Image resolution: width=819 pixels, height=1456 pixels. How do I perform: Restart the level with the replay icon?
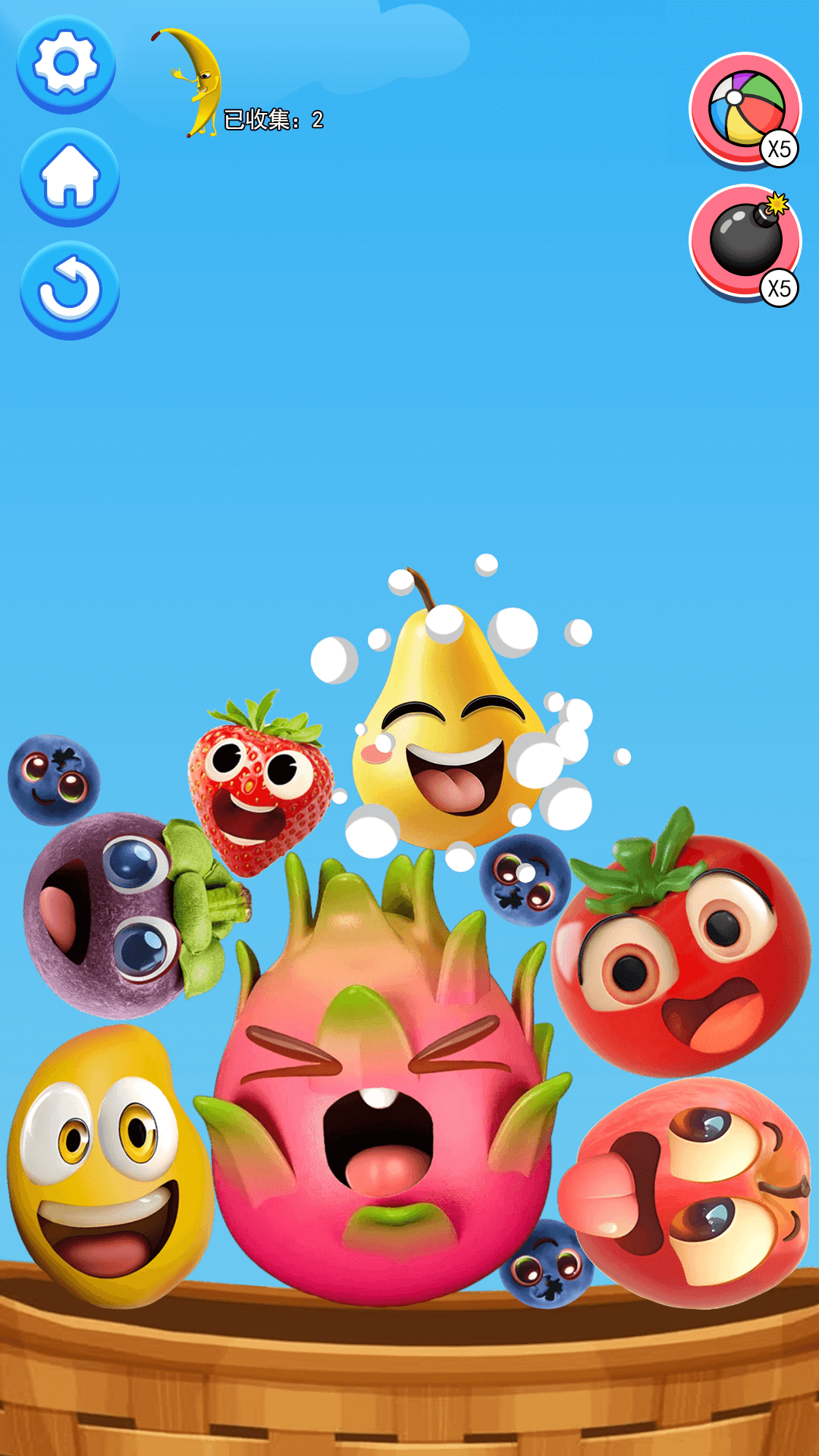[70, 290]
